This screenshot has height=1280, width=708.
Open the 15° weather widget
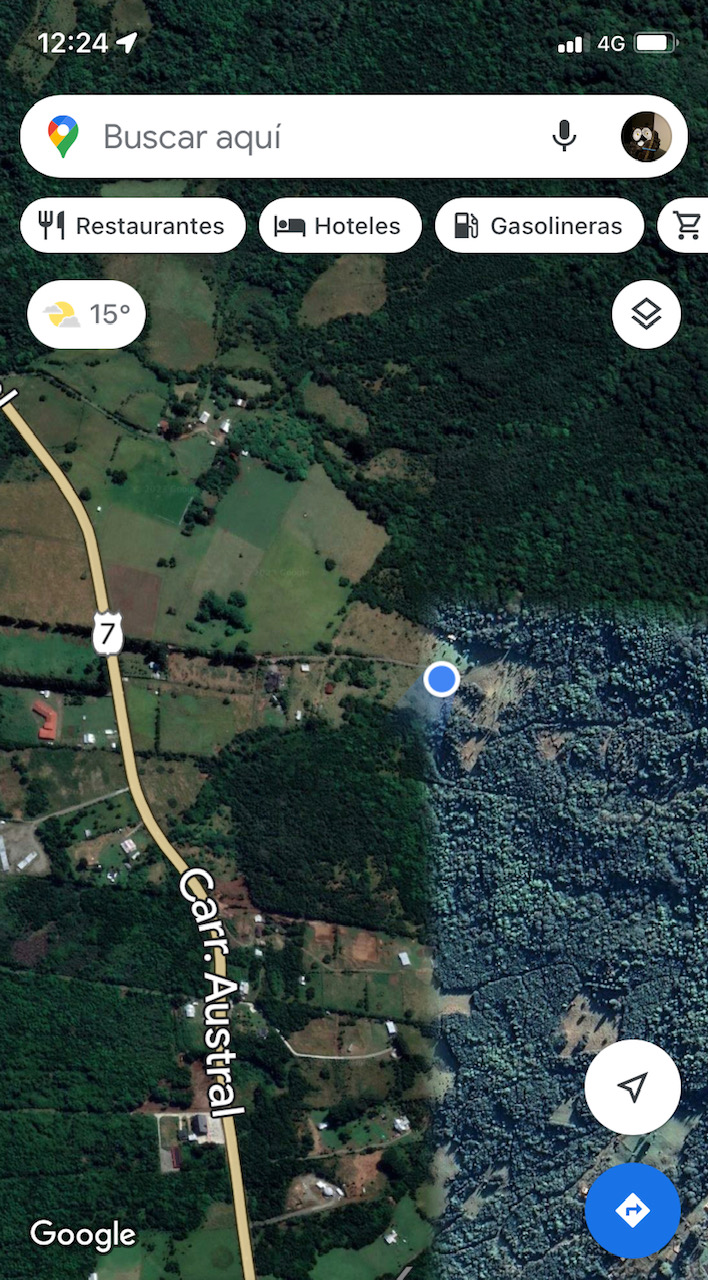tap(87, 315)
